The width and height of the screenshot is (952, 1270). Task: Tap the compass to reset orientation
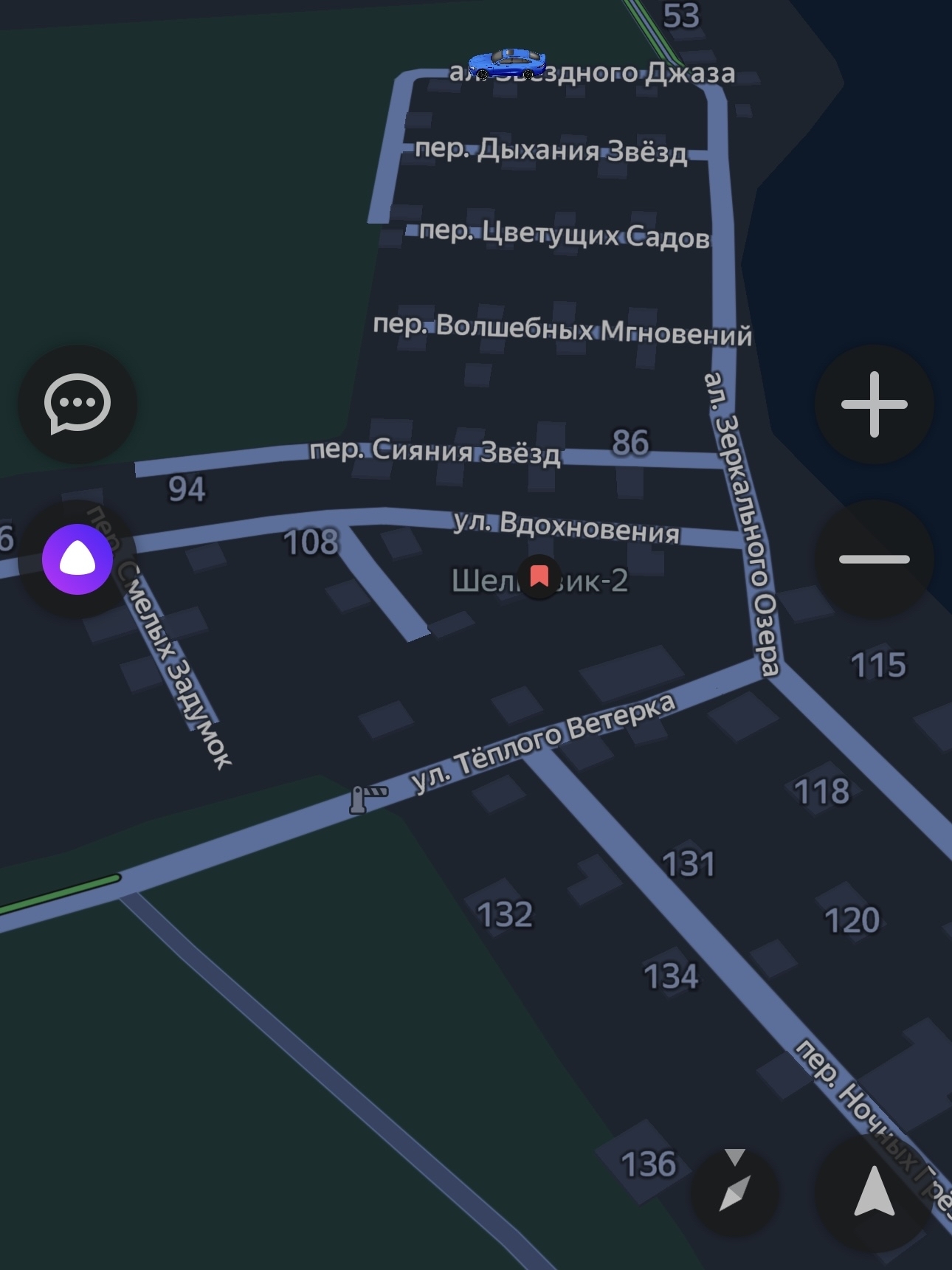(734, 1190)
